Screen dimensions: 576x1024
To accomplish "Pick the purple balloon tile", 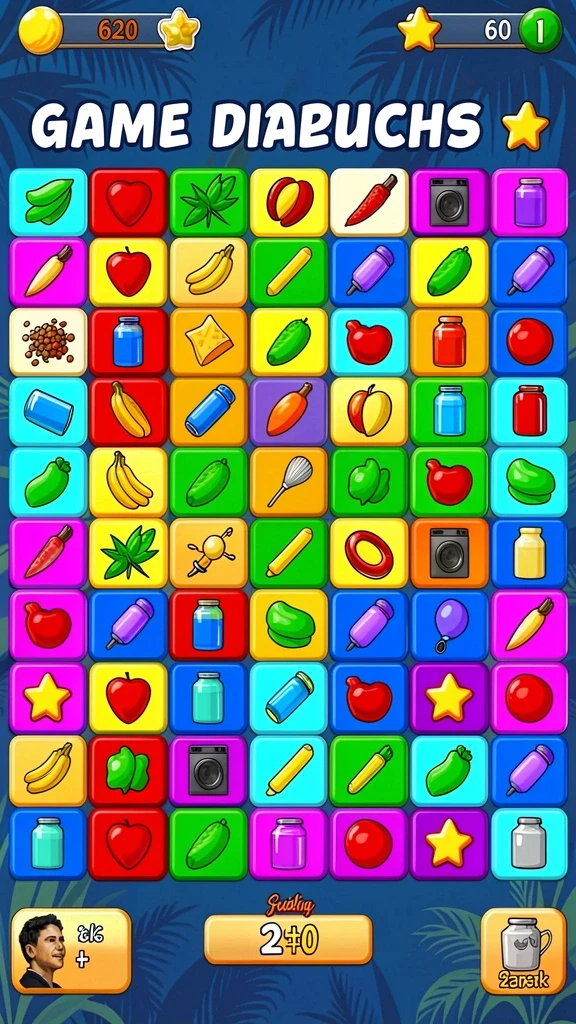I will point(450,624).
